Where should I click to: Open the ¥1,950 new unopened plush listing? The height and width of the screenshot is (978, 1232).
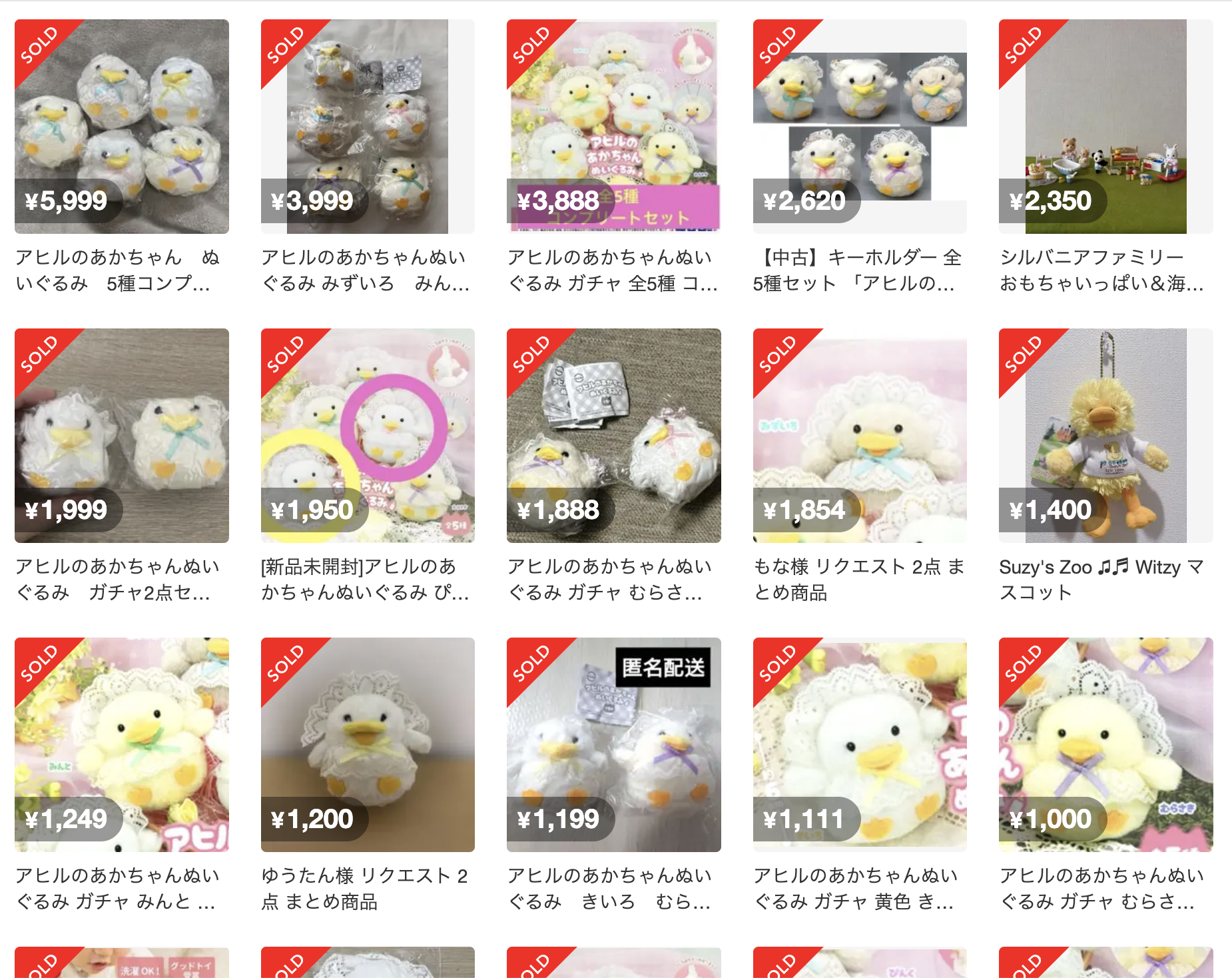coord(368,436)
